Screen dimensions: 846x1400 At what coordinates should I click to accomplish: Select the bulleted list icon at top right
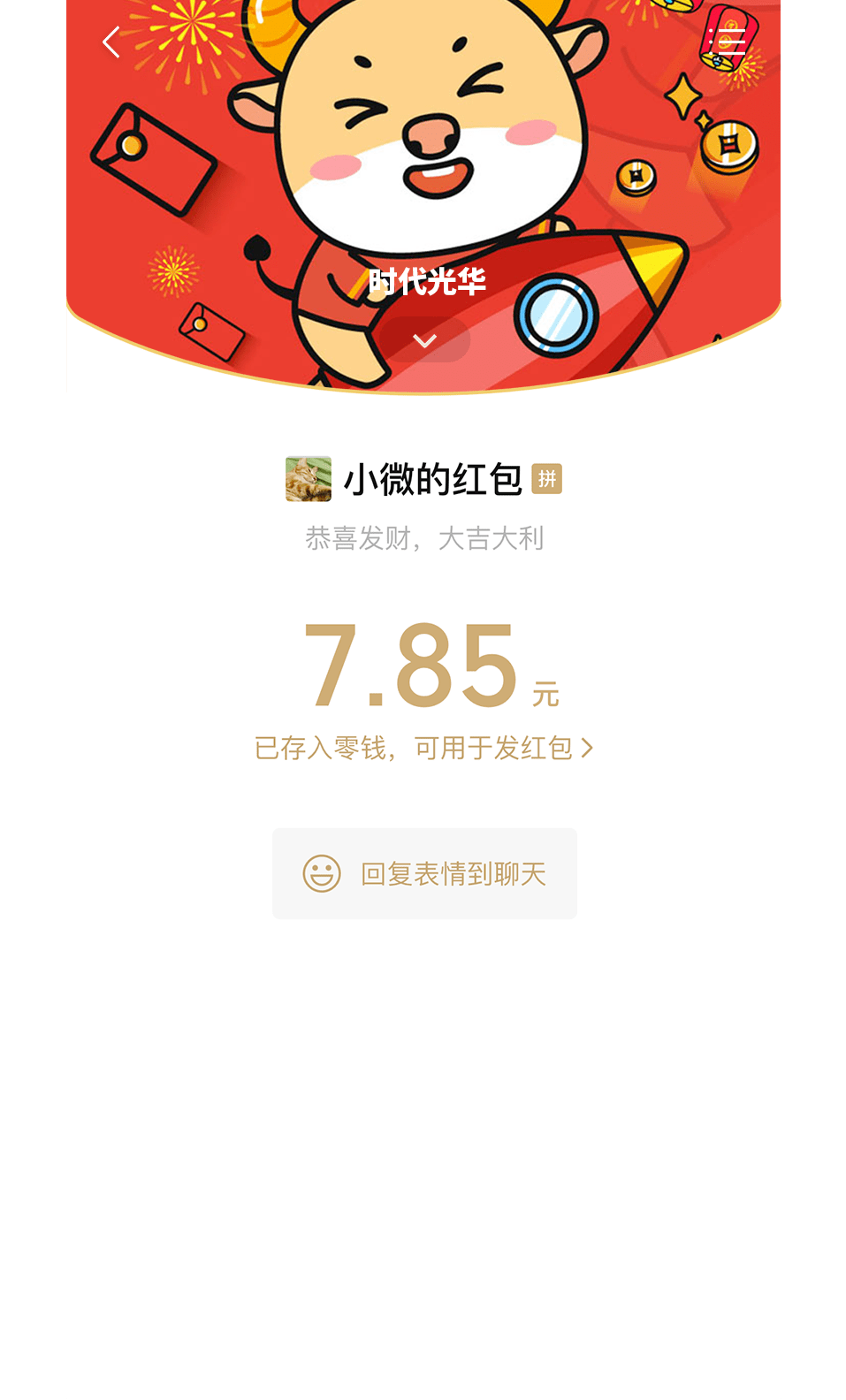tap(727, 40)
